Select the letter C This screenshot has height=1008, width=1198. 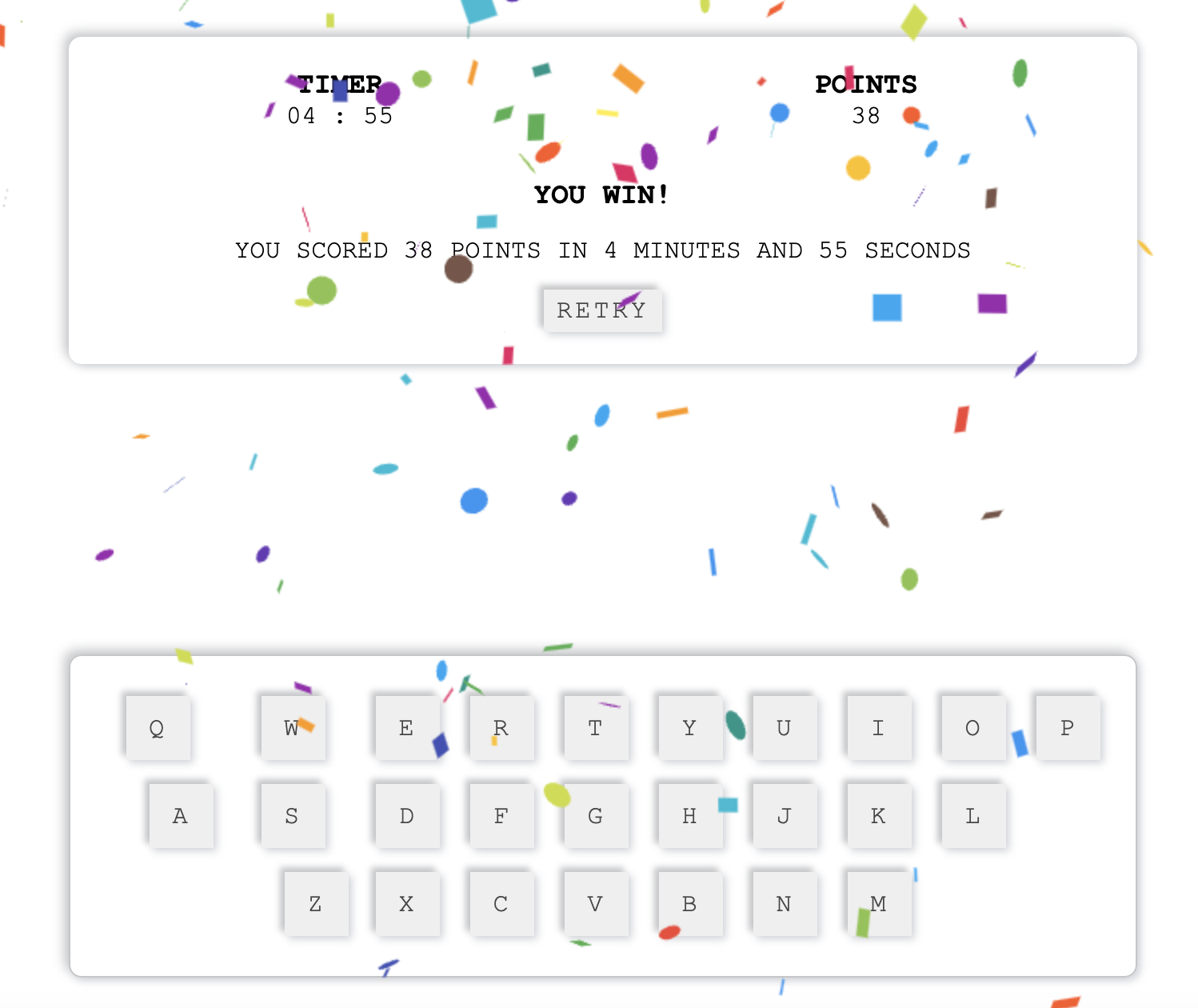coord(501,904)
